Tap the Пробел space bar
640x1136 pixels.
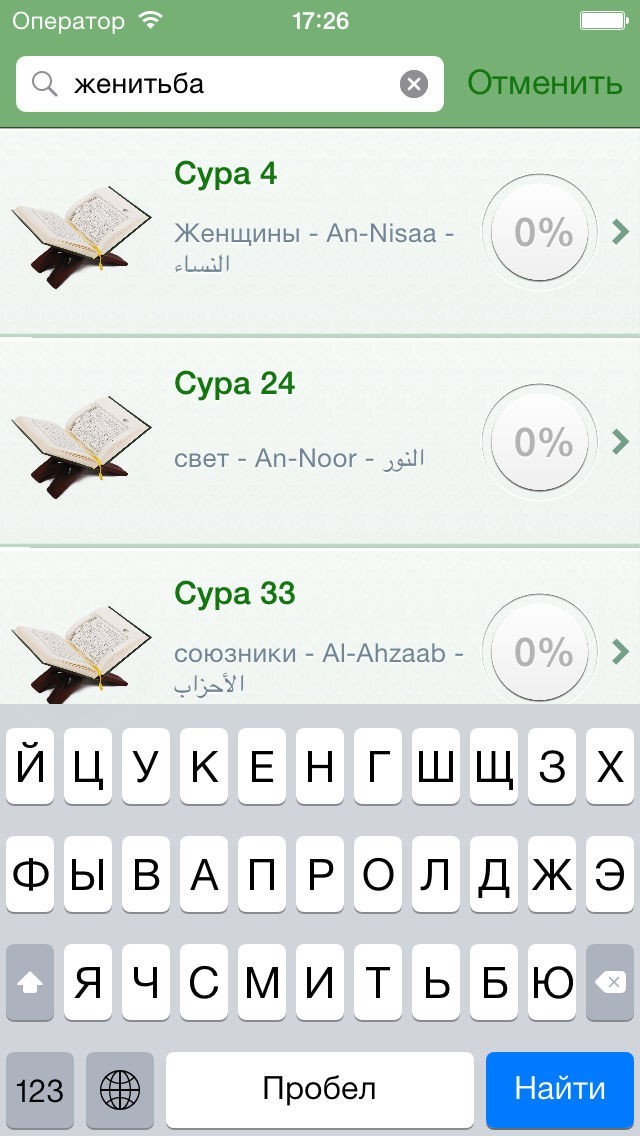[320, 1089]
